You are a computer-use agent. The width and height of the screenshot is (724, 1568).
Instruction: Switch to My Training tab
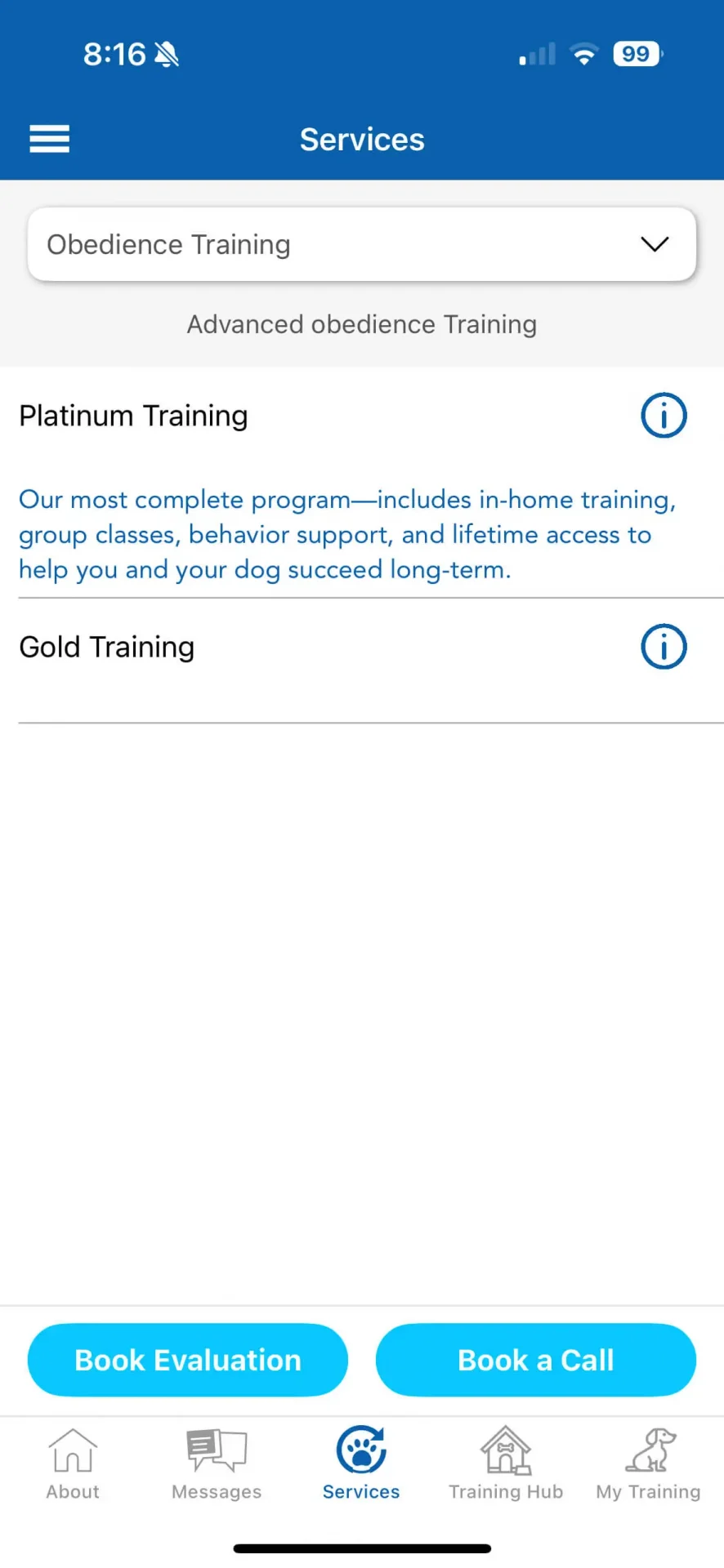point(649,1464)
